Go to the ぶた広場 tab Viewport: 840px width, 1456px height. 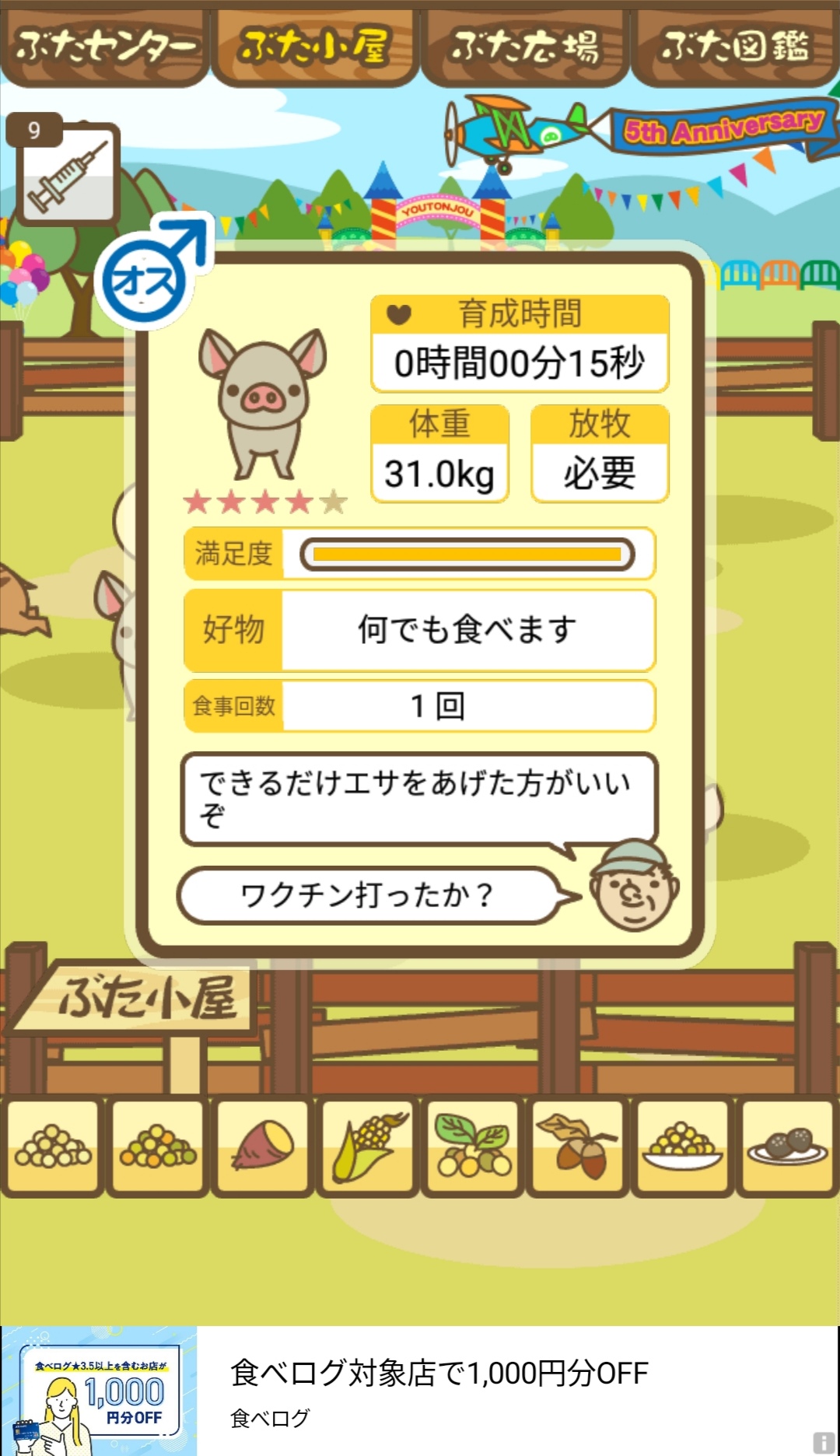point(525,47)
